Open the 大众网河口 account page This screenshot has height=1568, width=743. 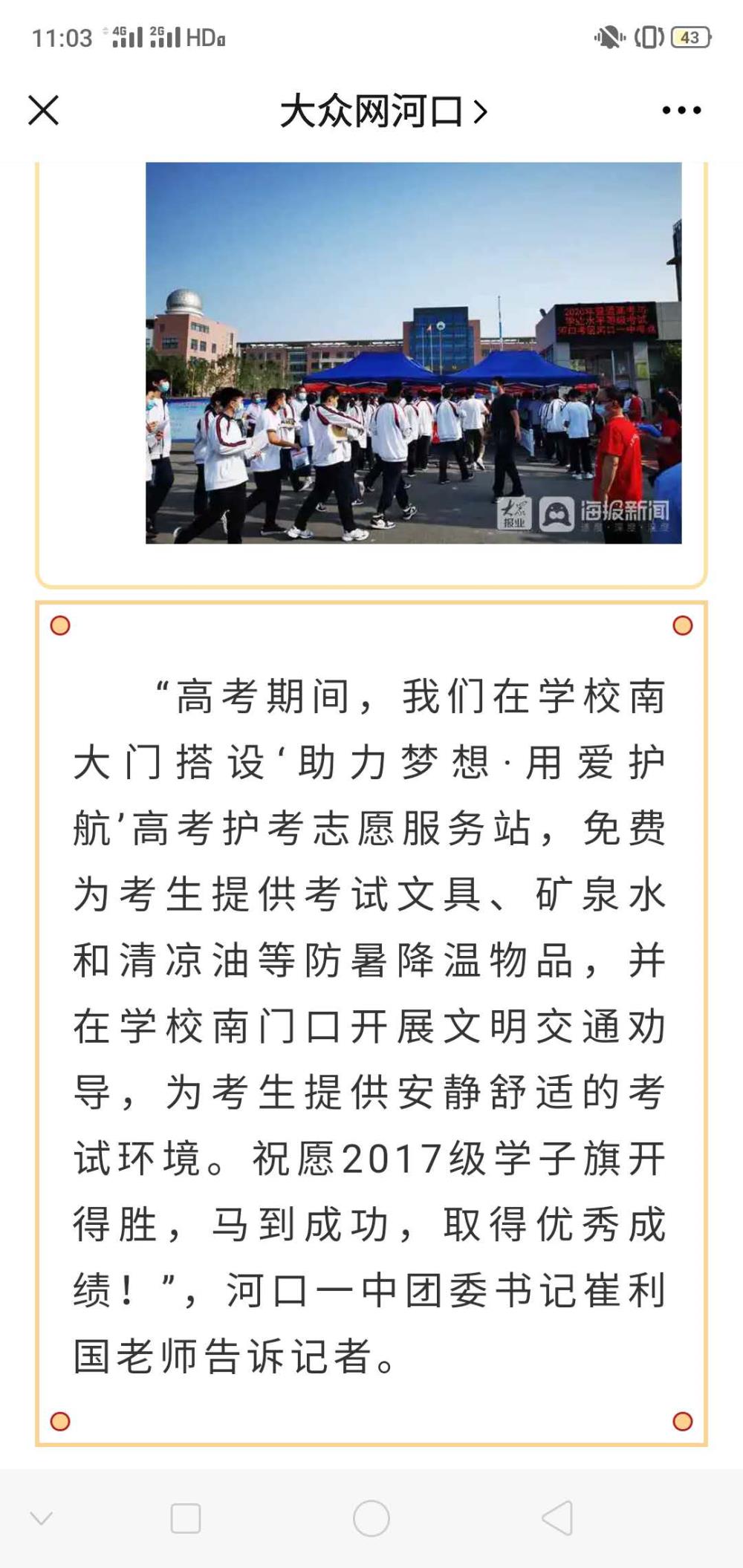383,111
